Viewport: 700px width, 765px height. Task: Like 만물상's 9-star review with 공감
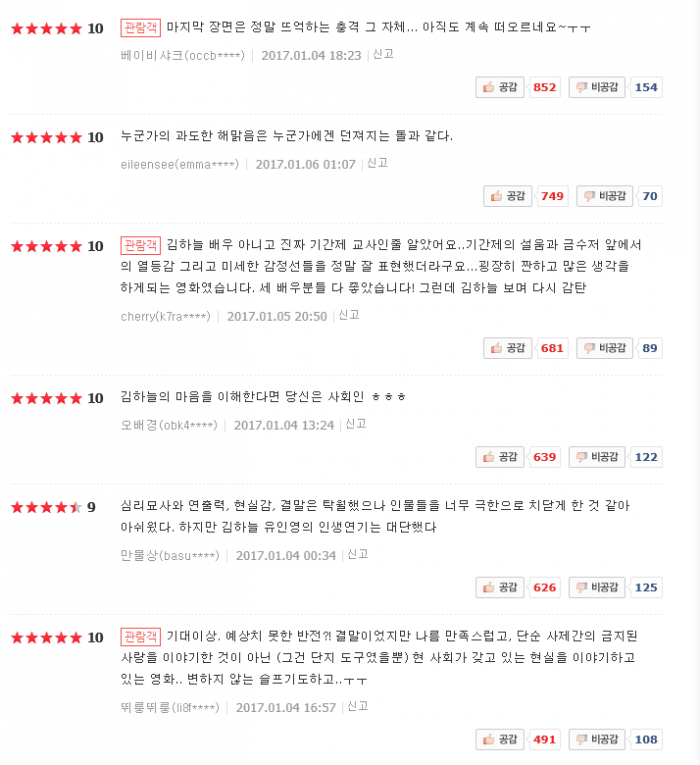pos(501,587)
